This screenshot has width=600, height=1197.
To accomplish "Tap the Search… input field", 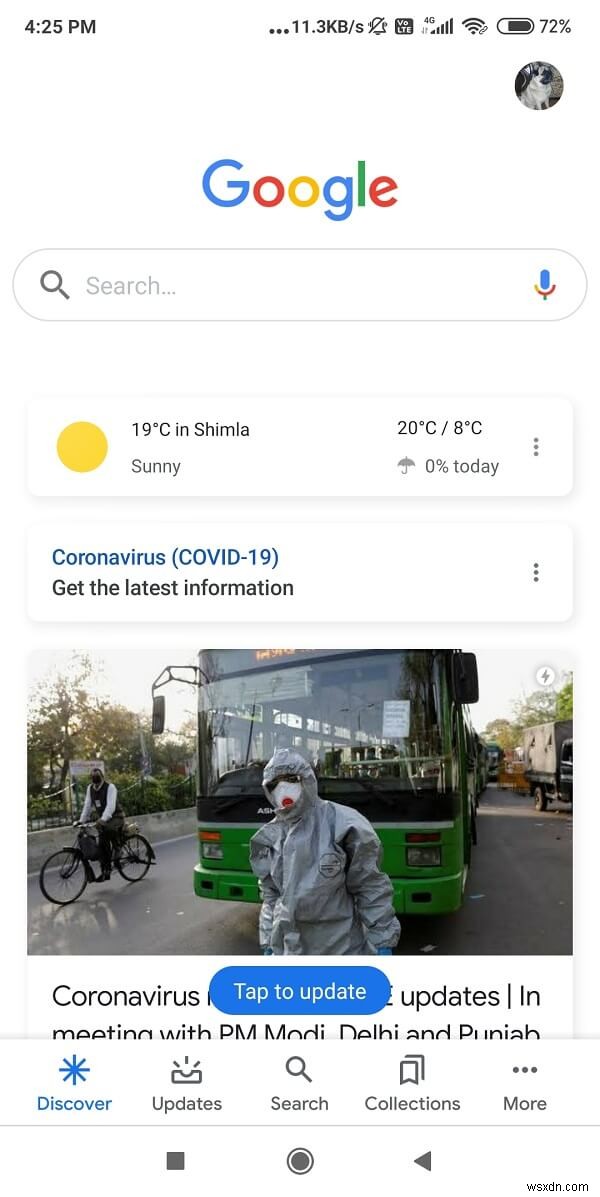I will 290,286.
